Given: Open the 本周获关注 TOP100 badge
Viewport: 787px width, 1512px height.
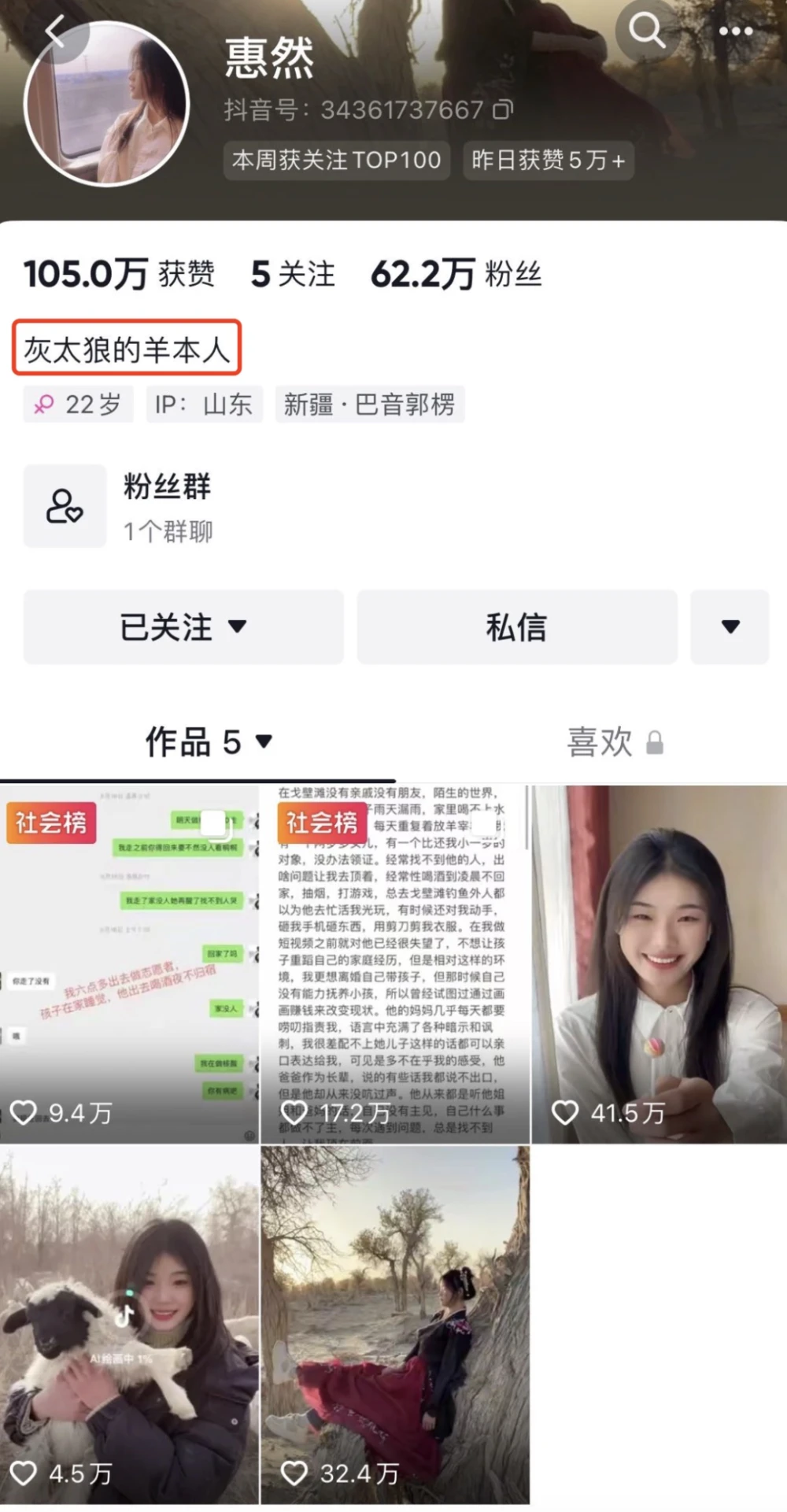Looking at the screenshot, I should (337, 161).
